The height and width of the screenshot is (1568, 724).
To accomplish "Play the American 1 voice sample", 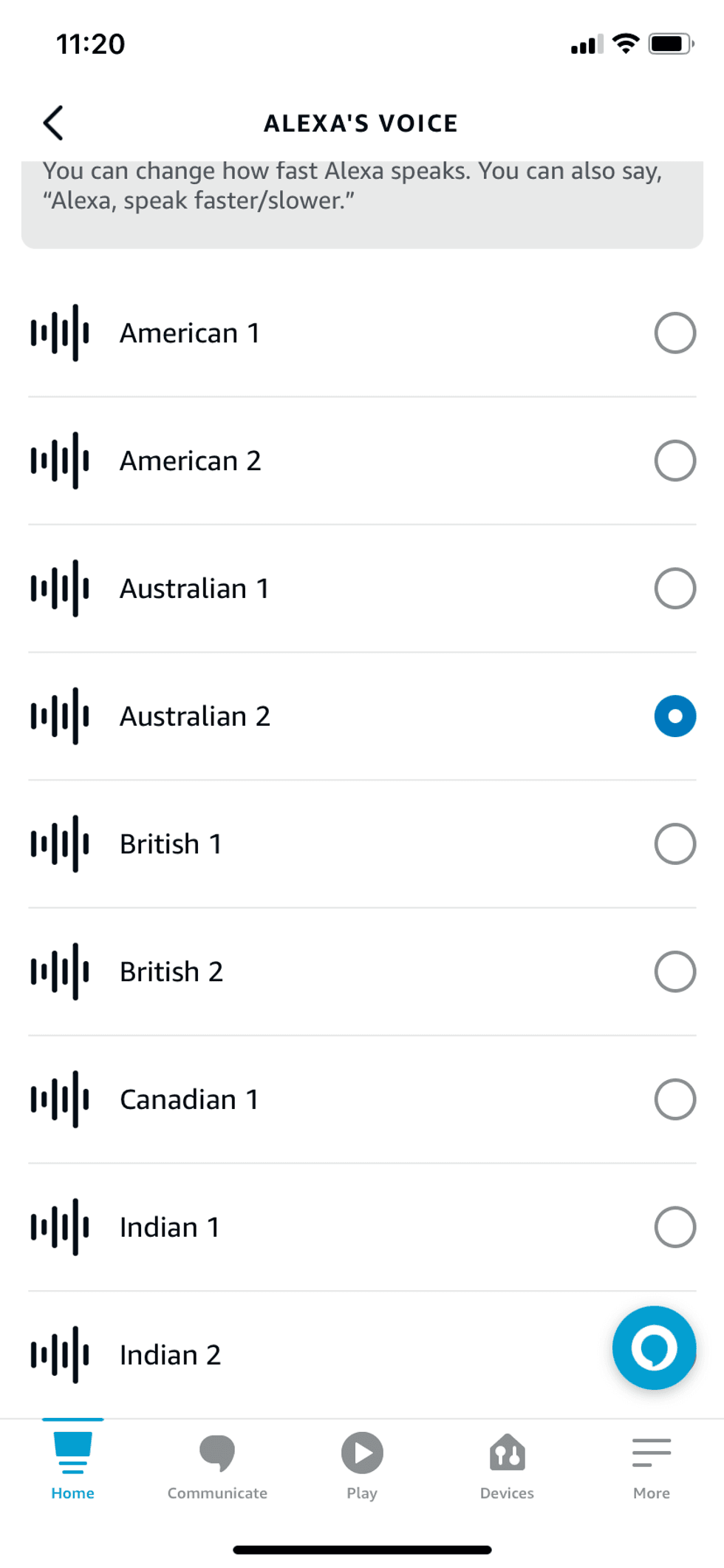I will (x=60, y=332).
